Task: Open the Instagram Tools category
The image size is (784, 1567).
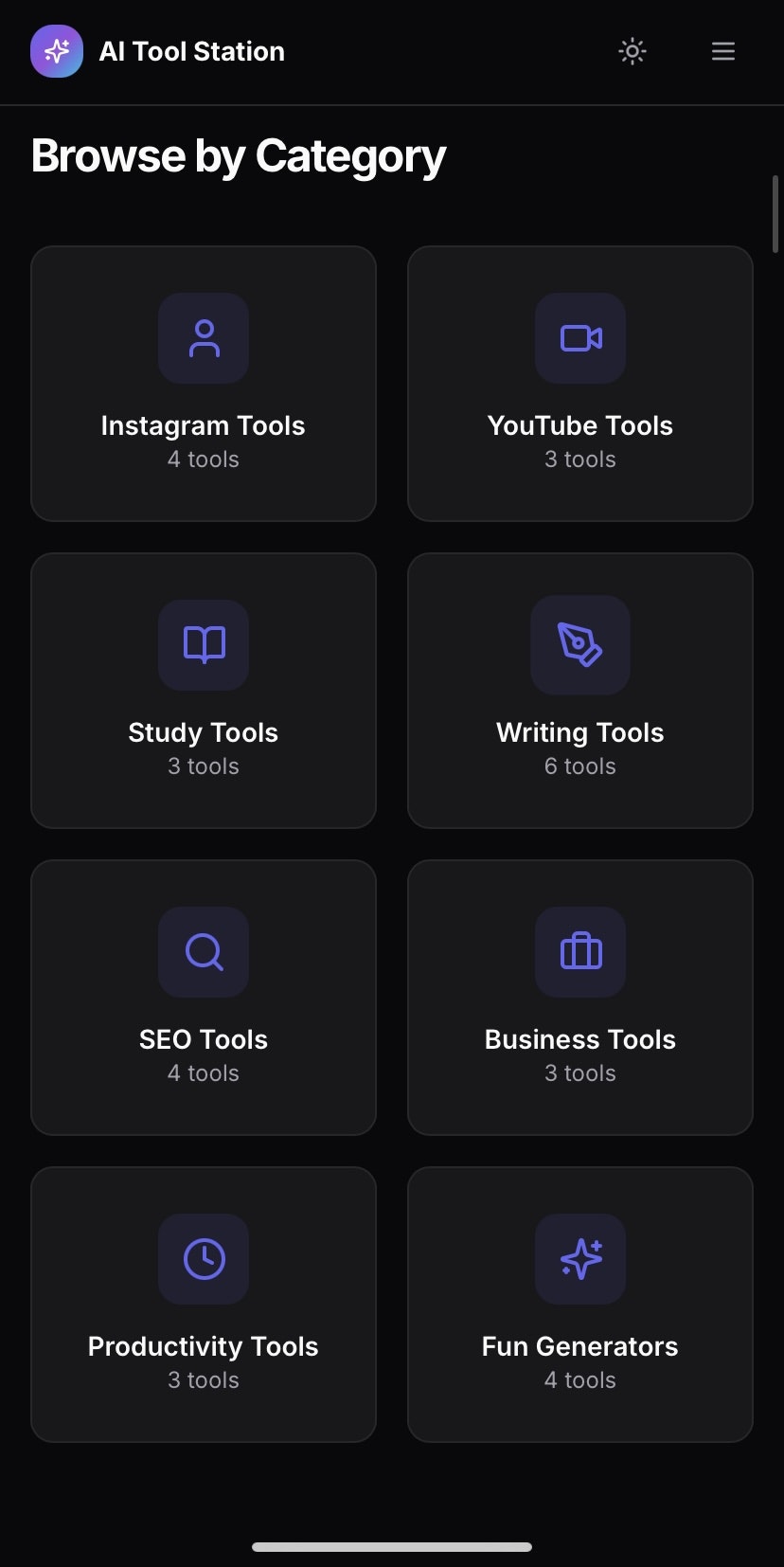Action: point(203,383)
